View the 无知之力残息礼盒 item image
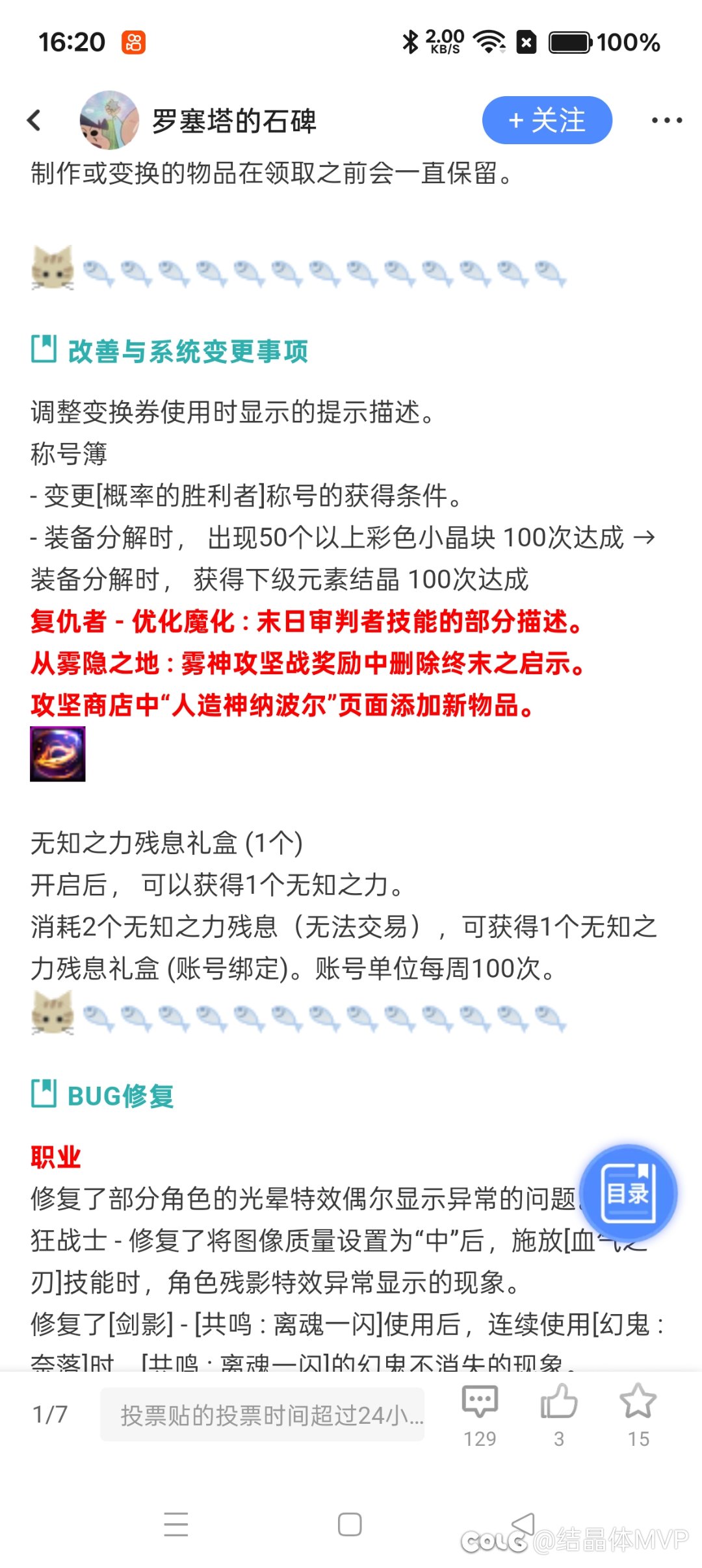Viewport: 702px width, 1568px height. (58, 753)
